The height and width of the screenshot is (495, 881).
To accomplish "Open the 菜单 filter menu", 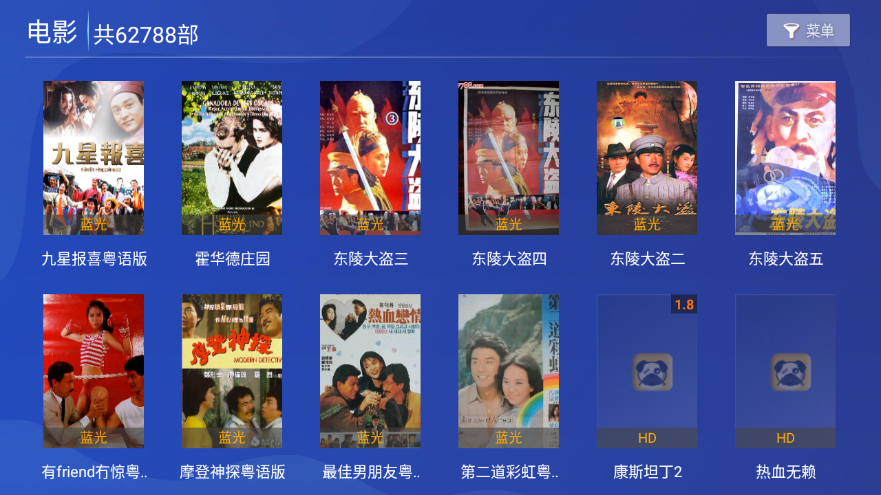I will click(808, 30).
